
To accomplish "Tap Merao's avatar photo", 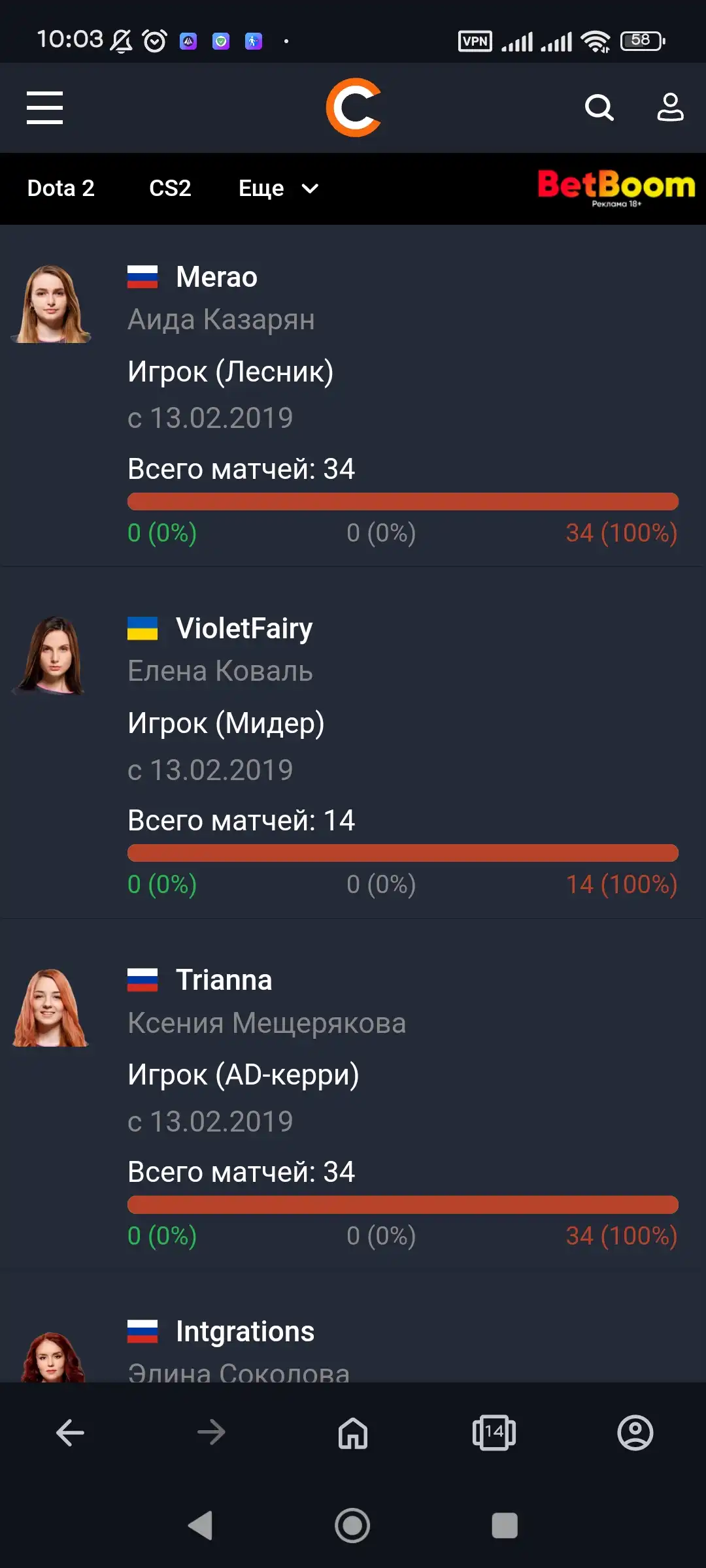I will [51, 304].
